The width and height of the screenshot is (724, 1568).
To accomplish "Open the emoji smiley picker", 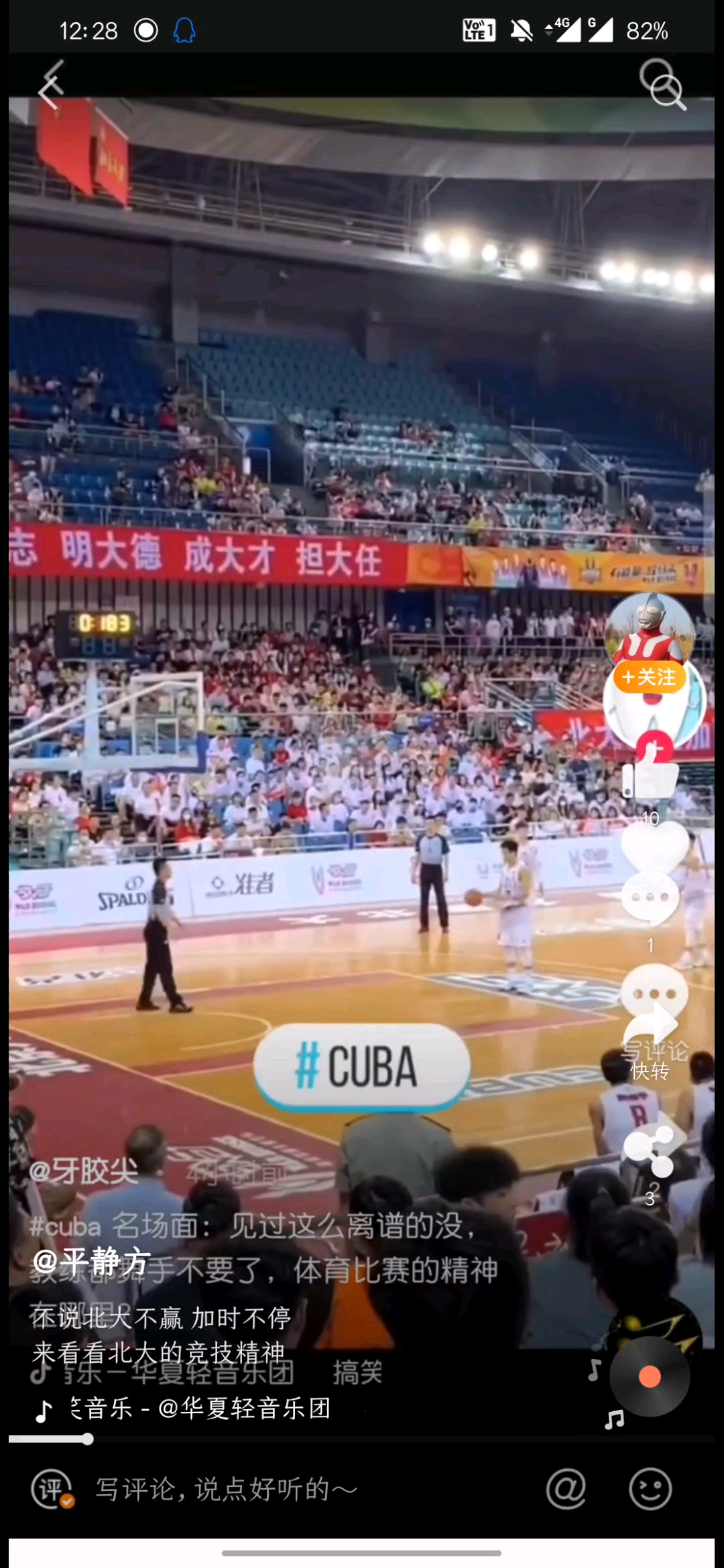I will [x=650, y=1489].
